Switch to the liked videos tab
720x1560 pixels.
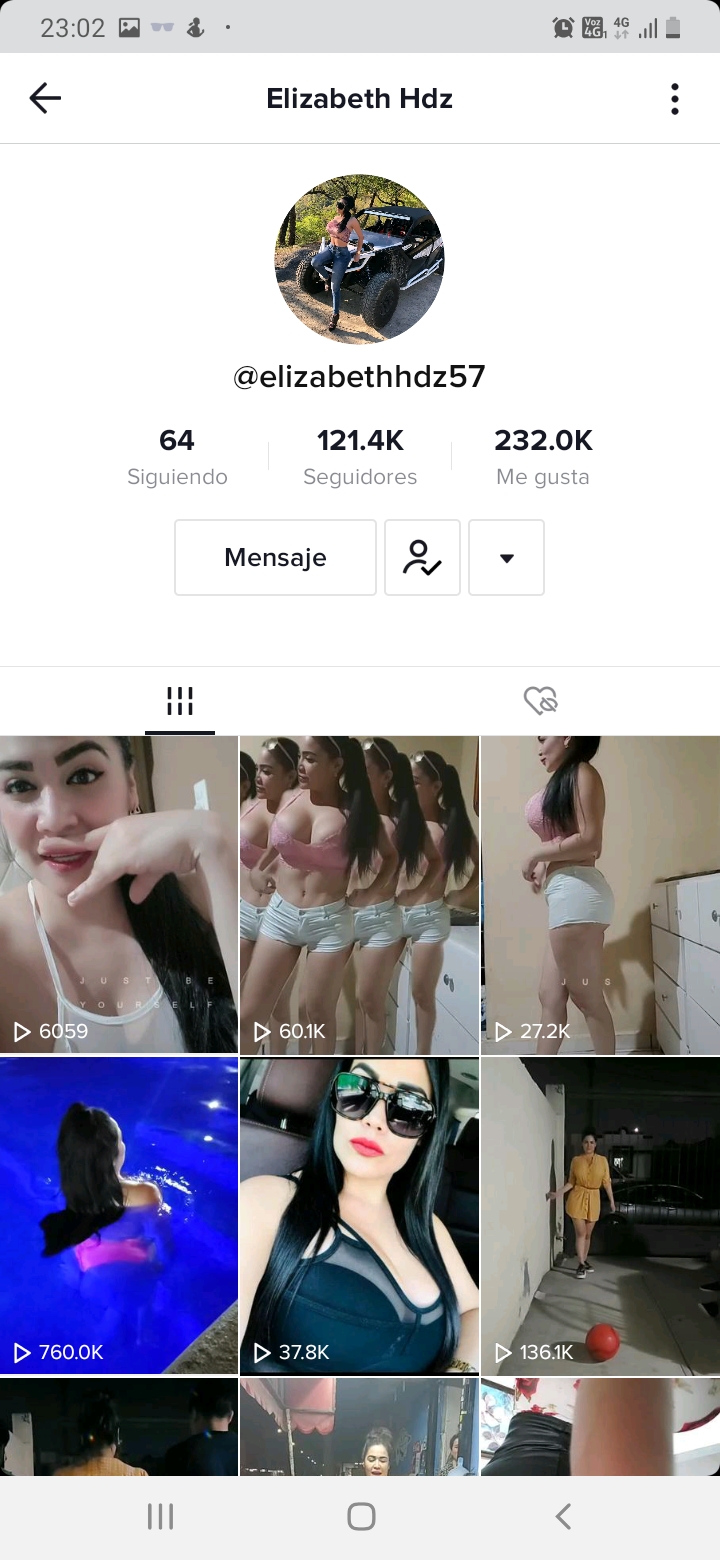pyautogui.click(x=540, y=701)
